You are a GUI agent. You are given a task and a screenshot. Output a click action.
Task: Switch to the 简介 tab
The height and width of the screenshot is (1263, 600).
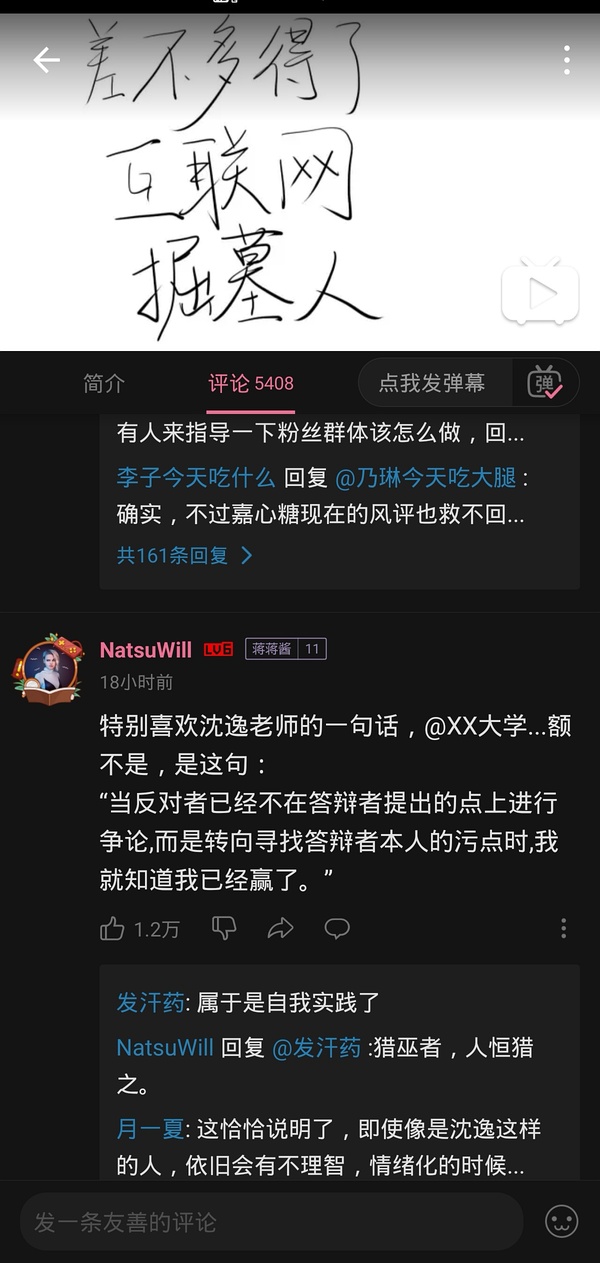coord(104,383)
